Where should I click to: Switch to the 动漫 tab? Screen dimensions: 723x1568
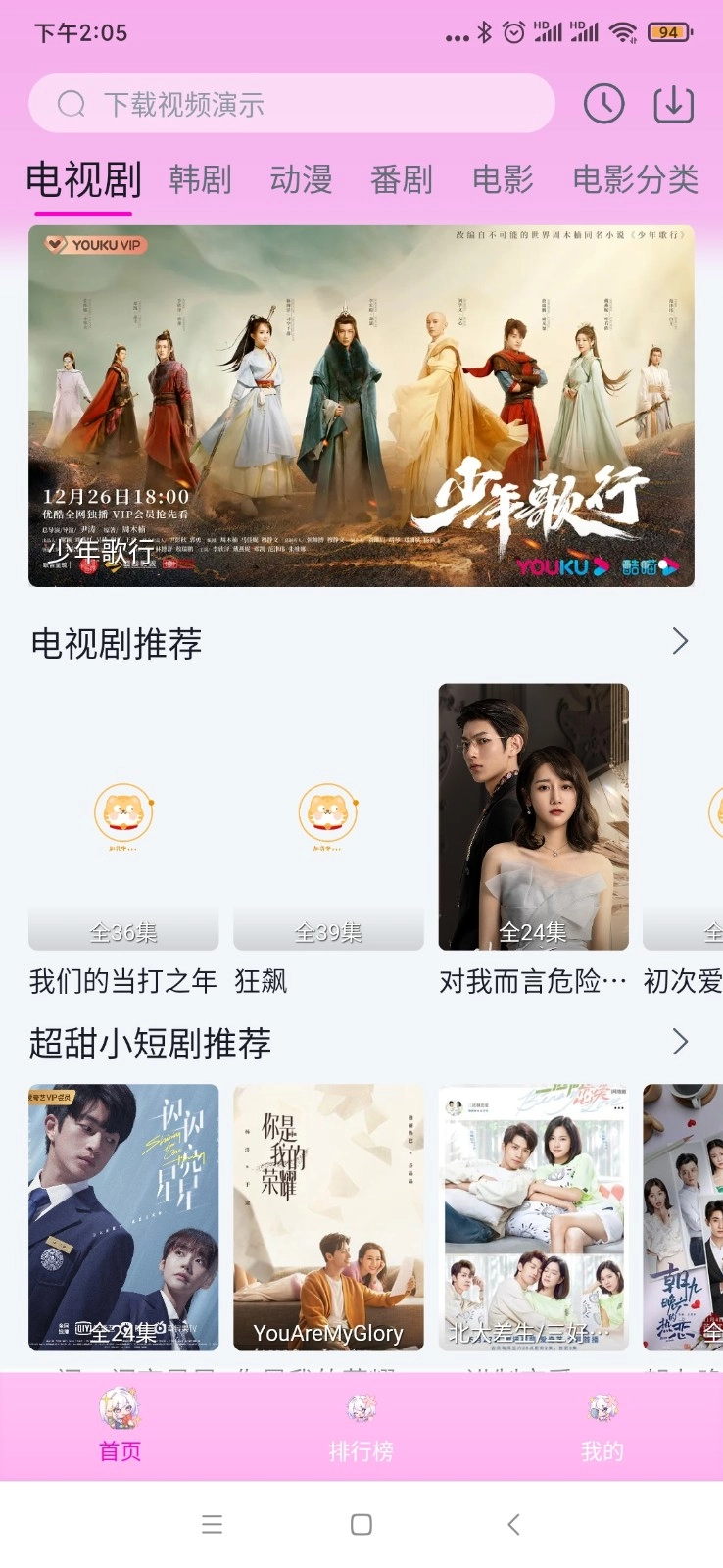click(x=301, y=180)
